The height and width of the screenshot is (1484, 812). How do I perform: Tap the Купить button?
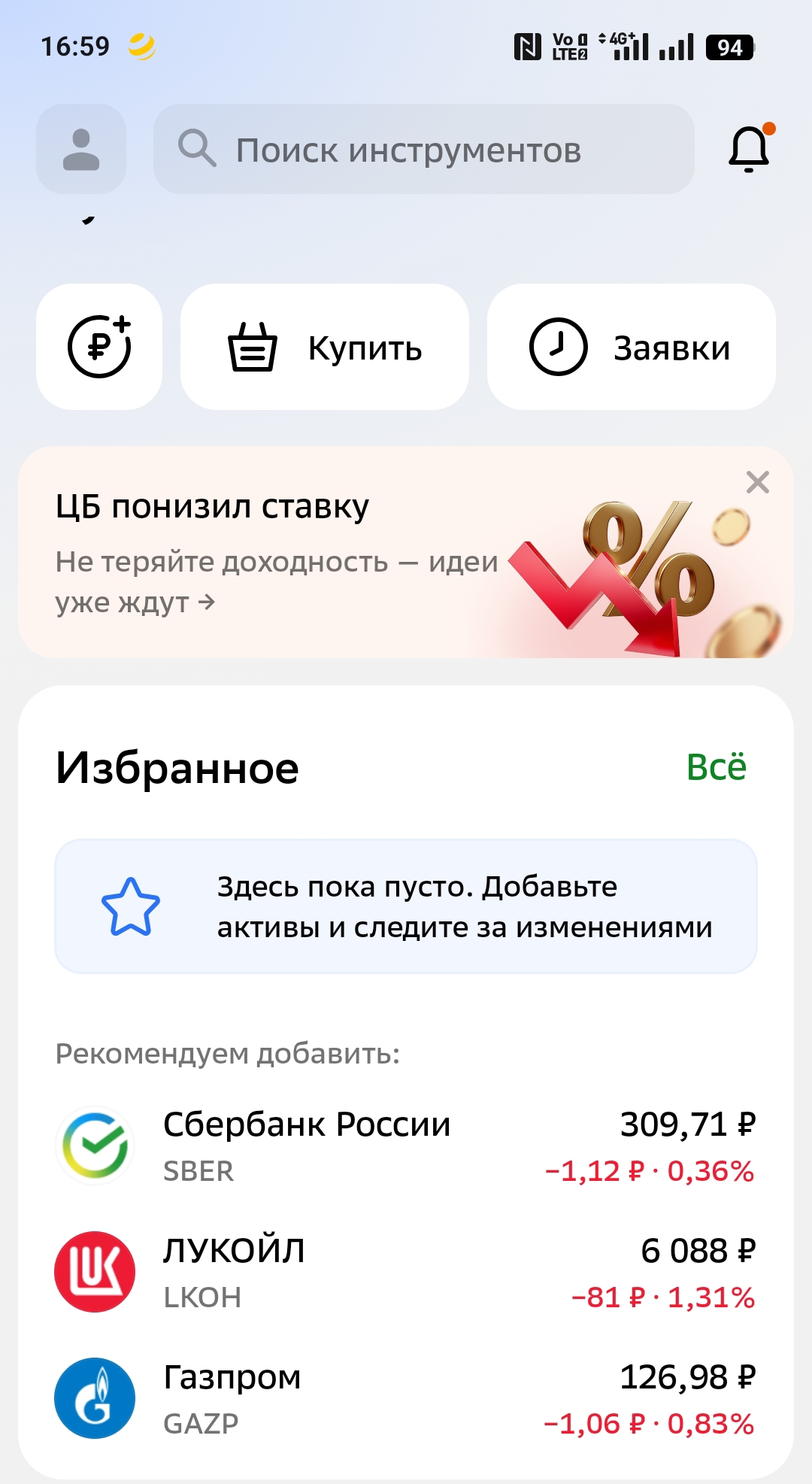(325, 347)
